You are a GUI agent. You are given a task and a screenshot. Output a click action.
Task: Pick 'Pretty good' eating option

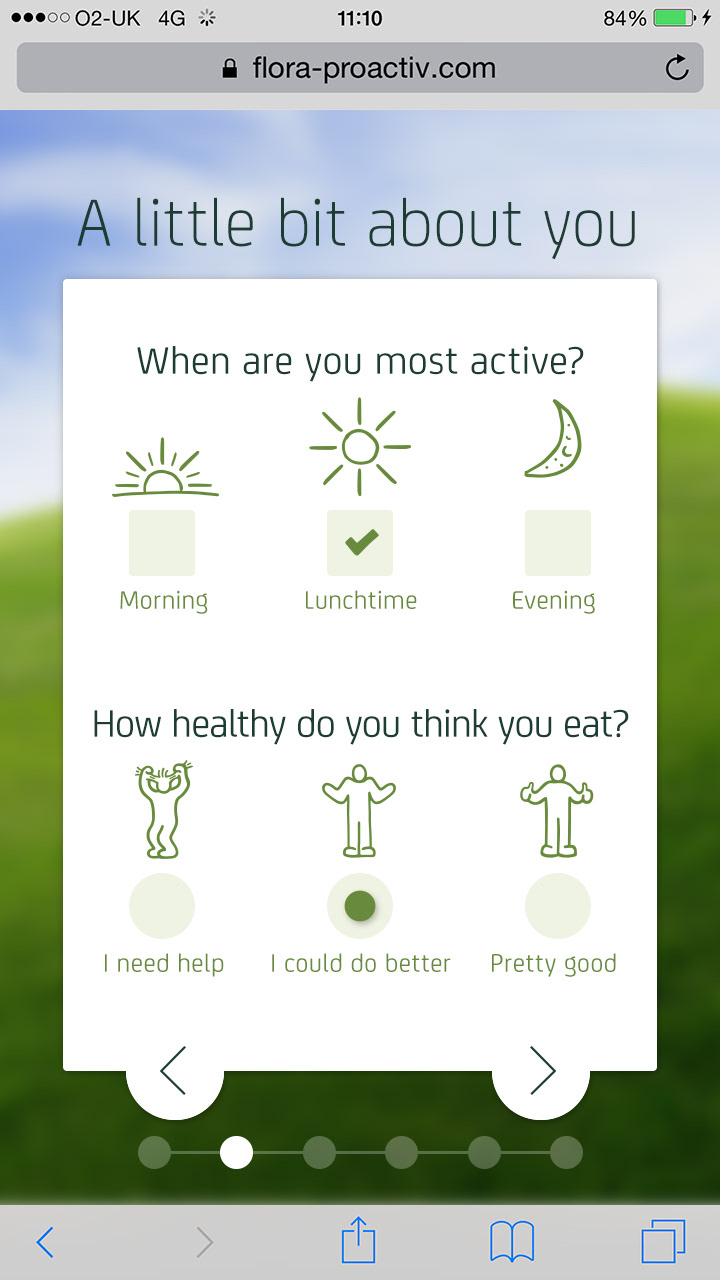point(558,906)
